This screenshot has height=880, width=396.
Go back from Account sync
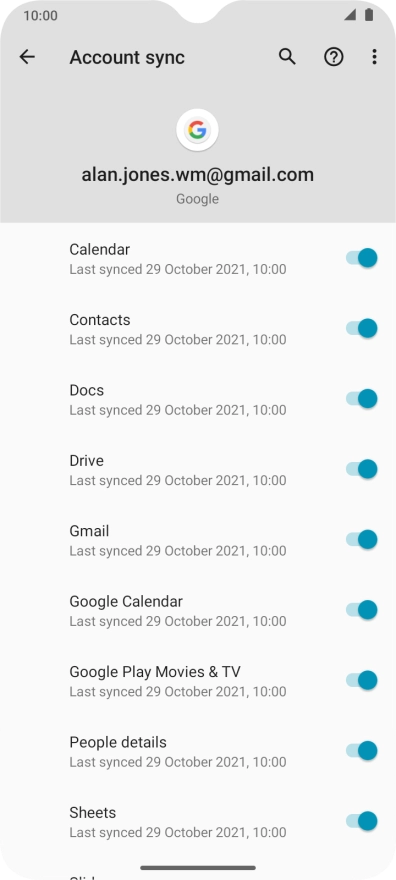27,57
